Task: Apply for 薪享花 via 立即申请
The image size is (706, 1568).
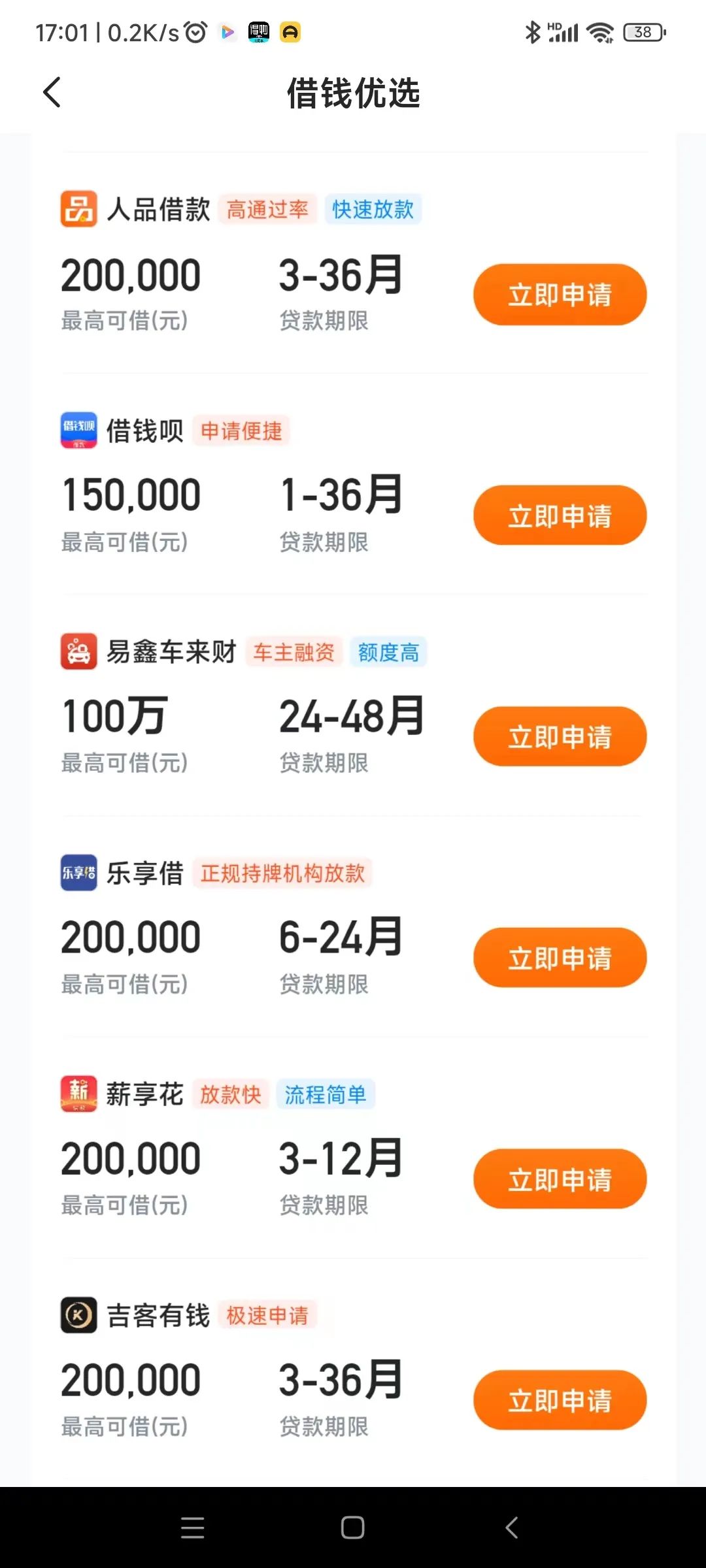Action: click(x=560, y=1179)
